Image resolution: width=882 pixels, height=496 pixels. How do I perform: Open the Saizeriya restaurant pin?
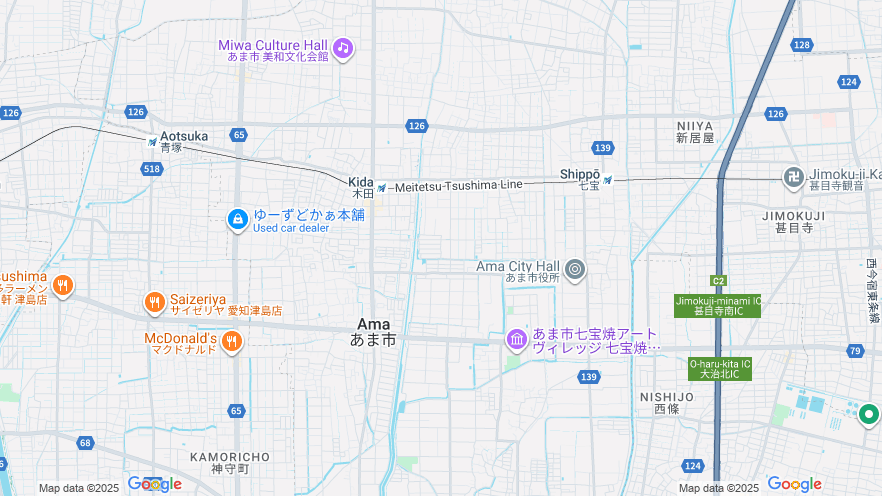[x=154, y=301]
